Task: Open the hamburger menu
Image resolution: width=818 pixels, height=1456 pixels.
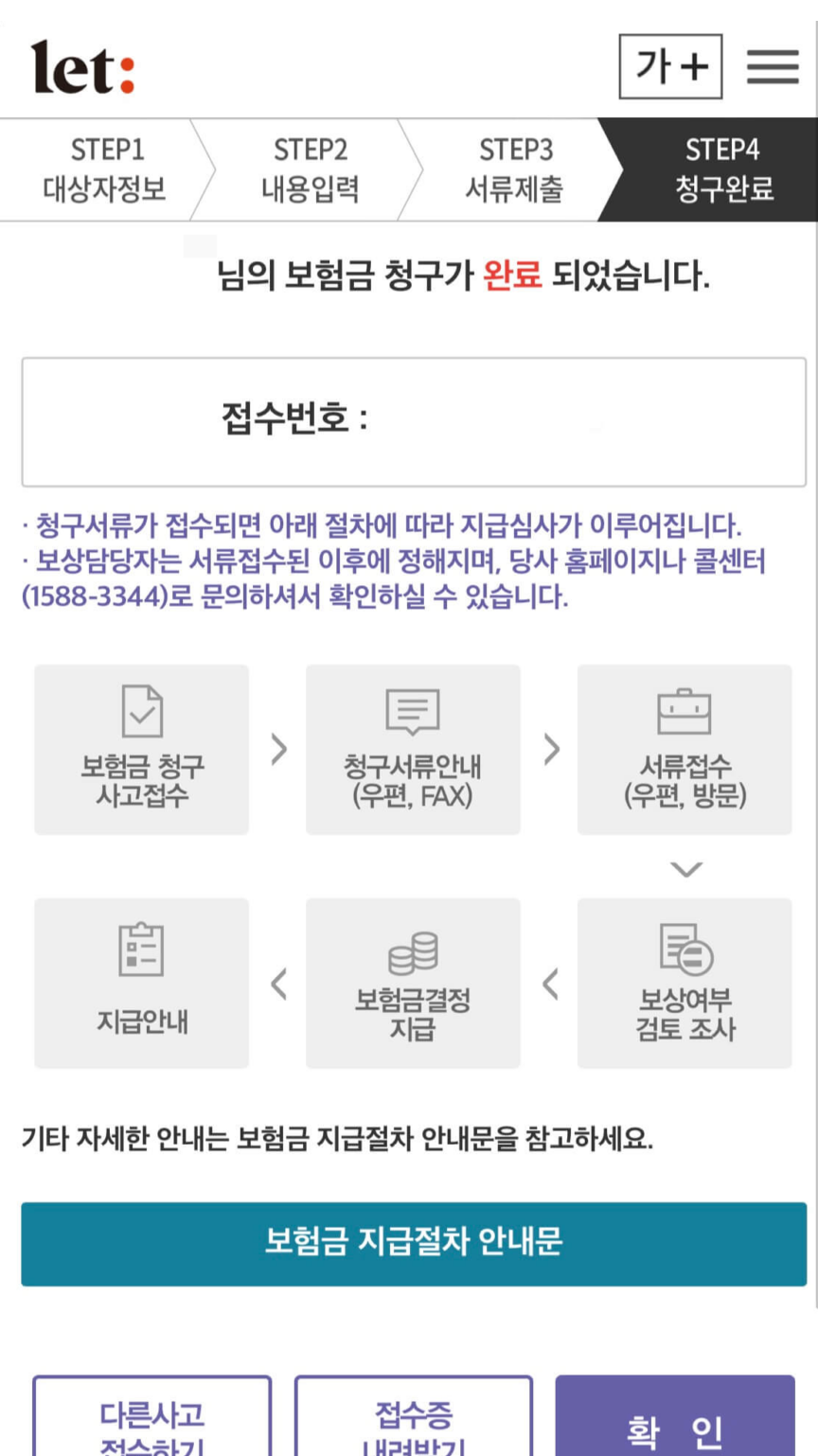Action: click(774, 64)
